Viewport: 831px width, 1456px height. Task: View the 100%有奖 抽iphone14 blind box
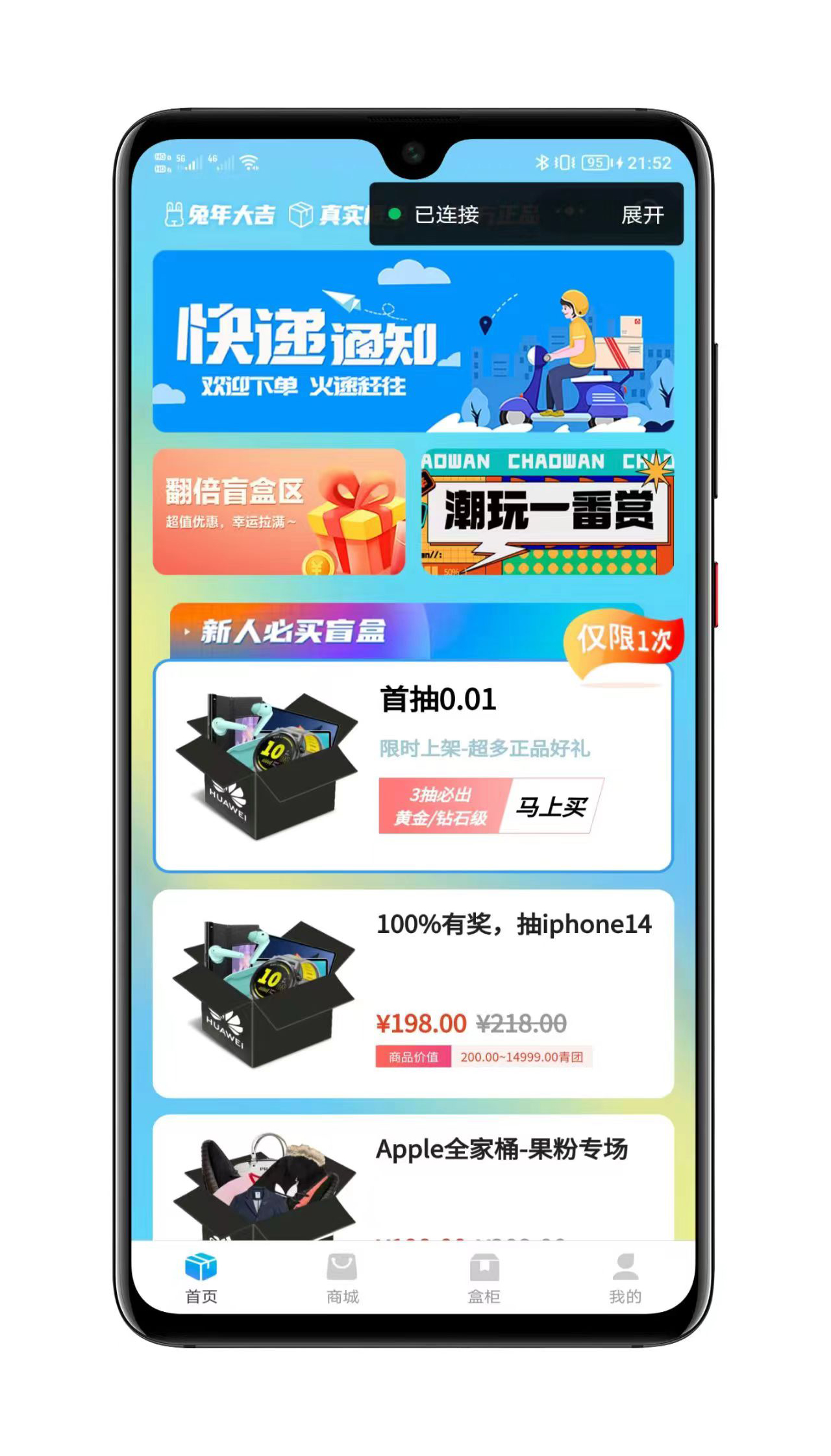pos(413,993)
